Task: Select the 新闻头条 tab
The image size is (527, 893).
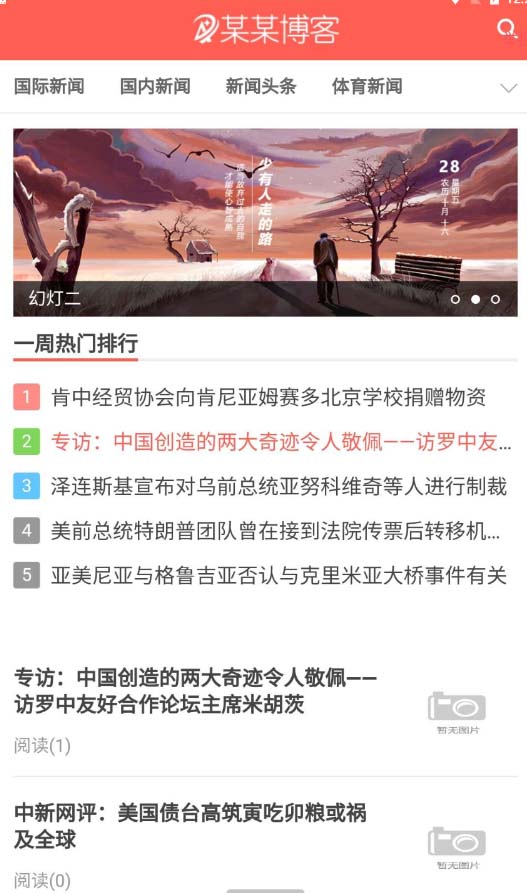Action: (261, 87)
